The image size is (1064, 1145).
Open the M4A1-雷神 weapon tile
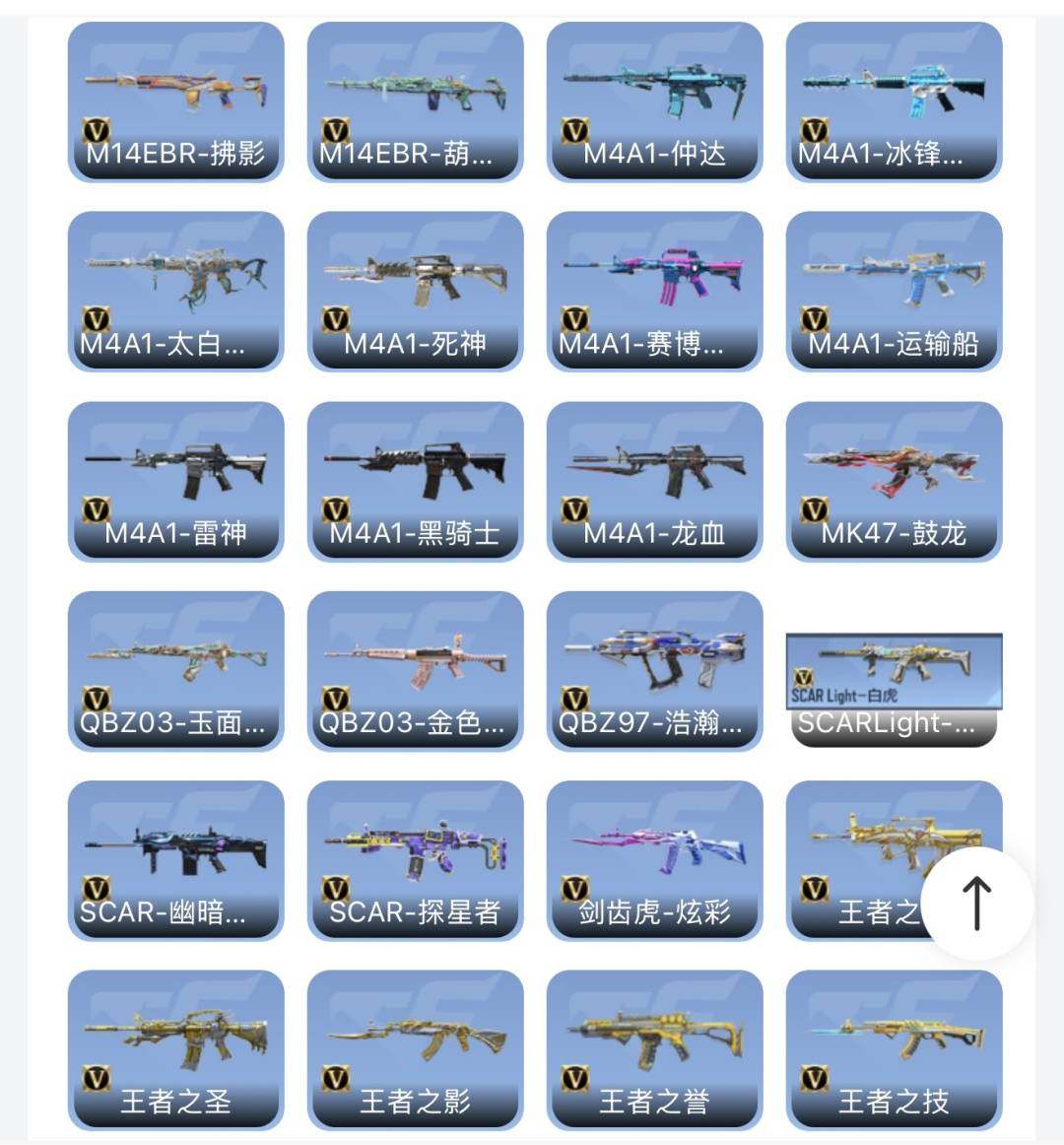[x=175, y=481]
